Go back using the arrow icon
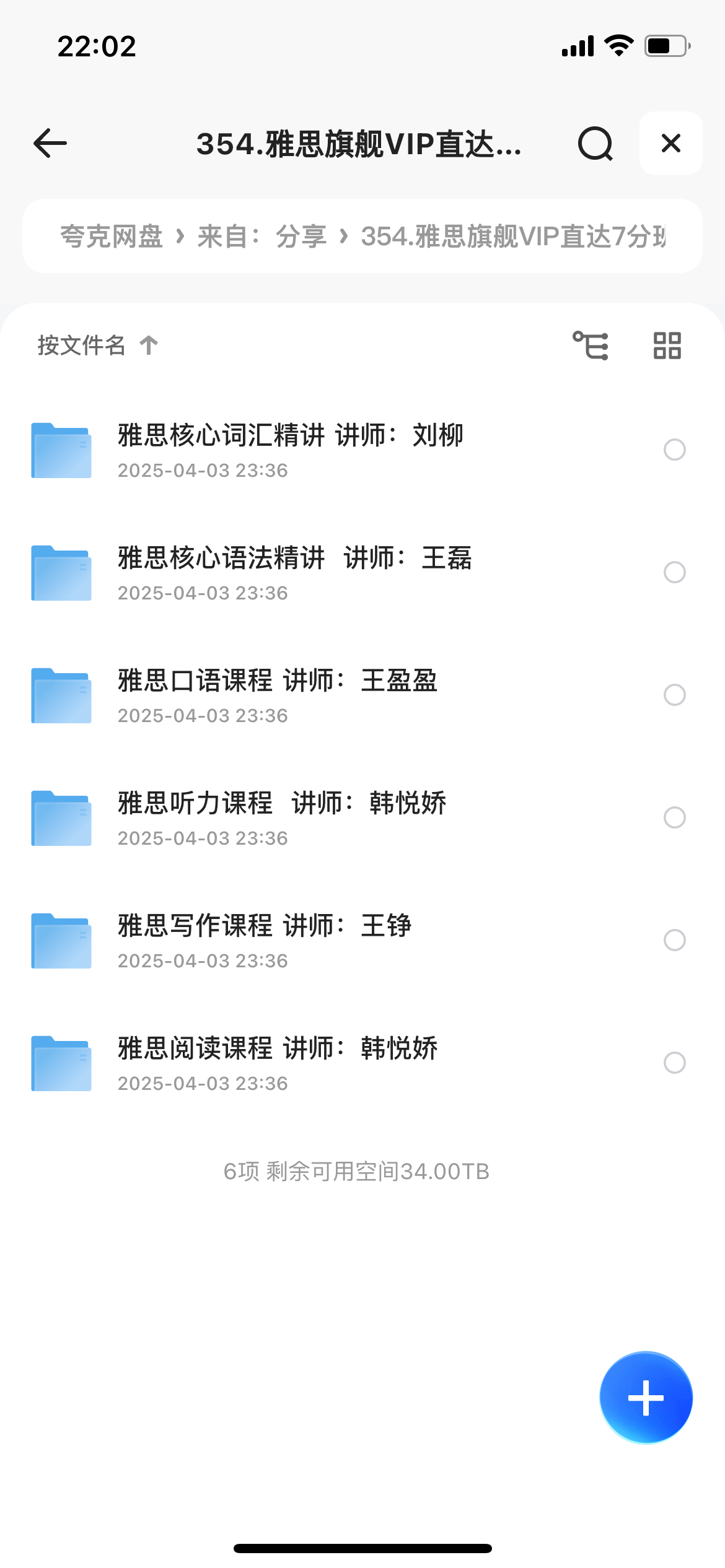The height and width of the screenshot is (1568, 725). coord(50,143)
